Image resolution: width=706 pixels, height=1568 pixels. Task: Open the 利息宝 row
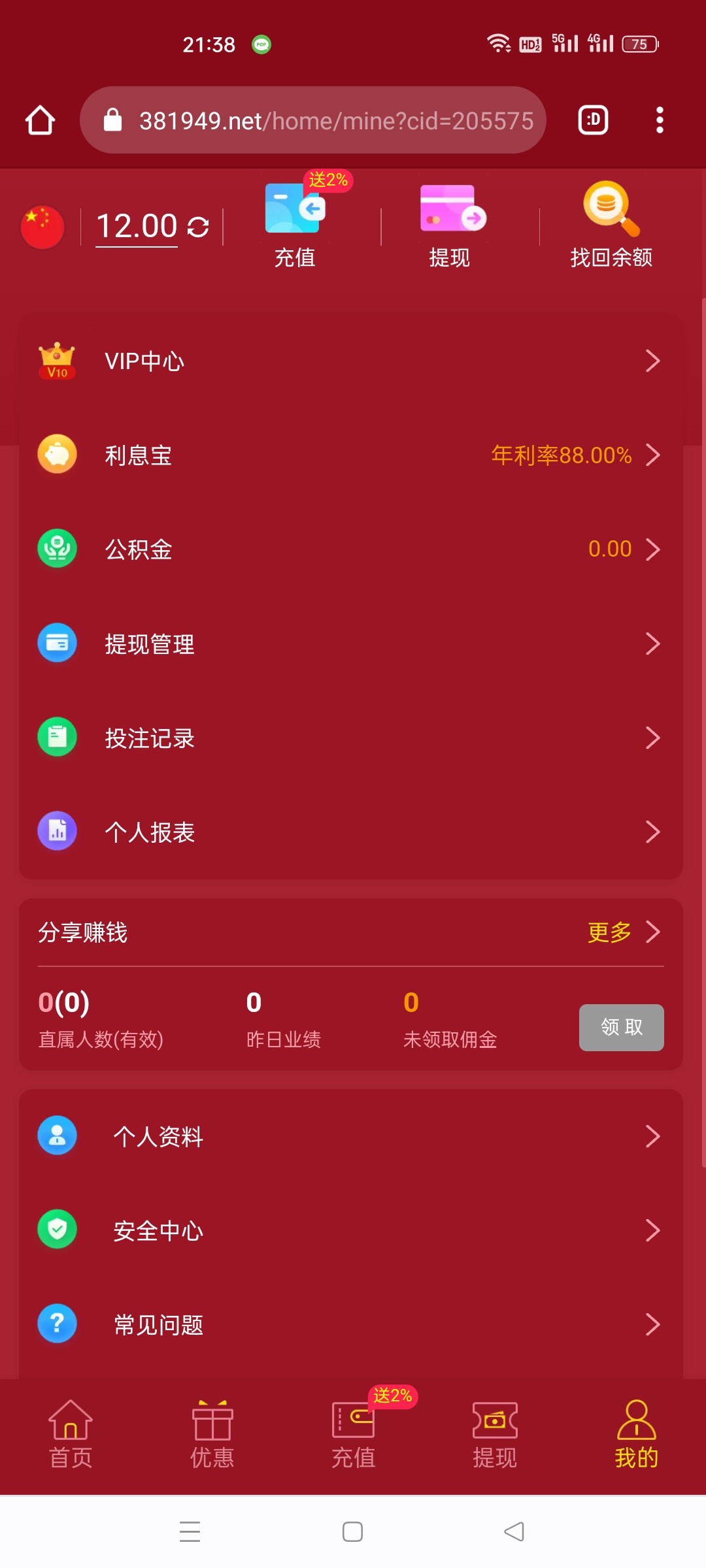[x=351, y=455]
